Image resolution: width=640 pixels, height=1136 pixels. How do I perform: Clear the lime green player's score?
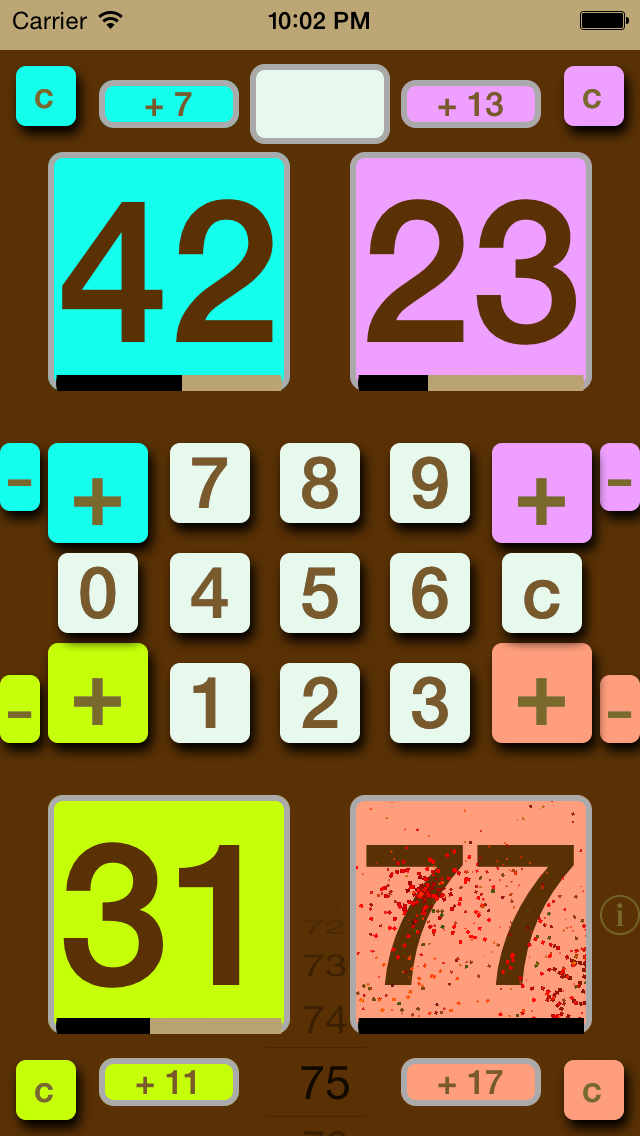(46, 1089)
